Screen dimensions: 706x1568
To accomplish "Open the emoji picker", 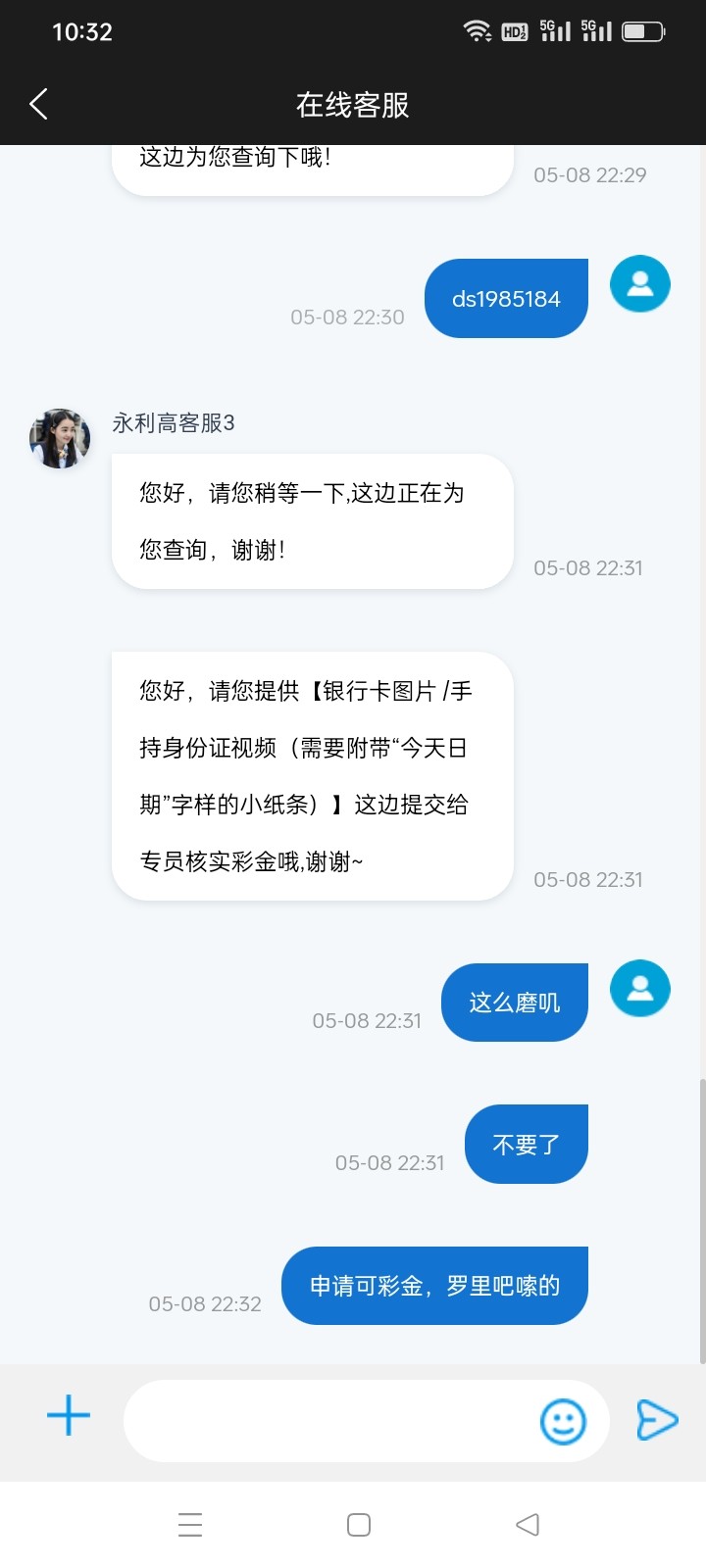I will pos(563,1421).
